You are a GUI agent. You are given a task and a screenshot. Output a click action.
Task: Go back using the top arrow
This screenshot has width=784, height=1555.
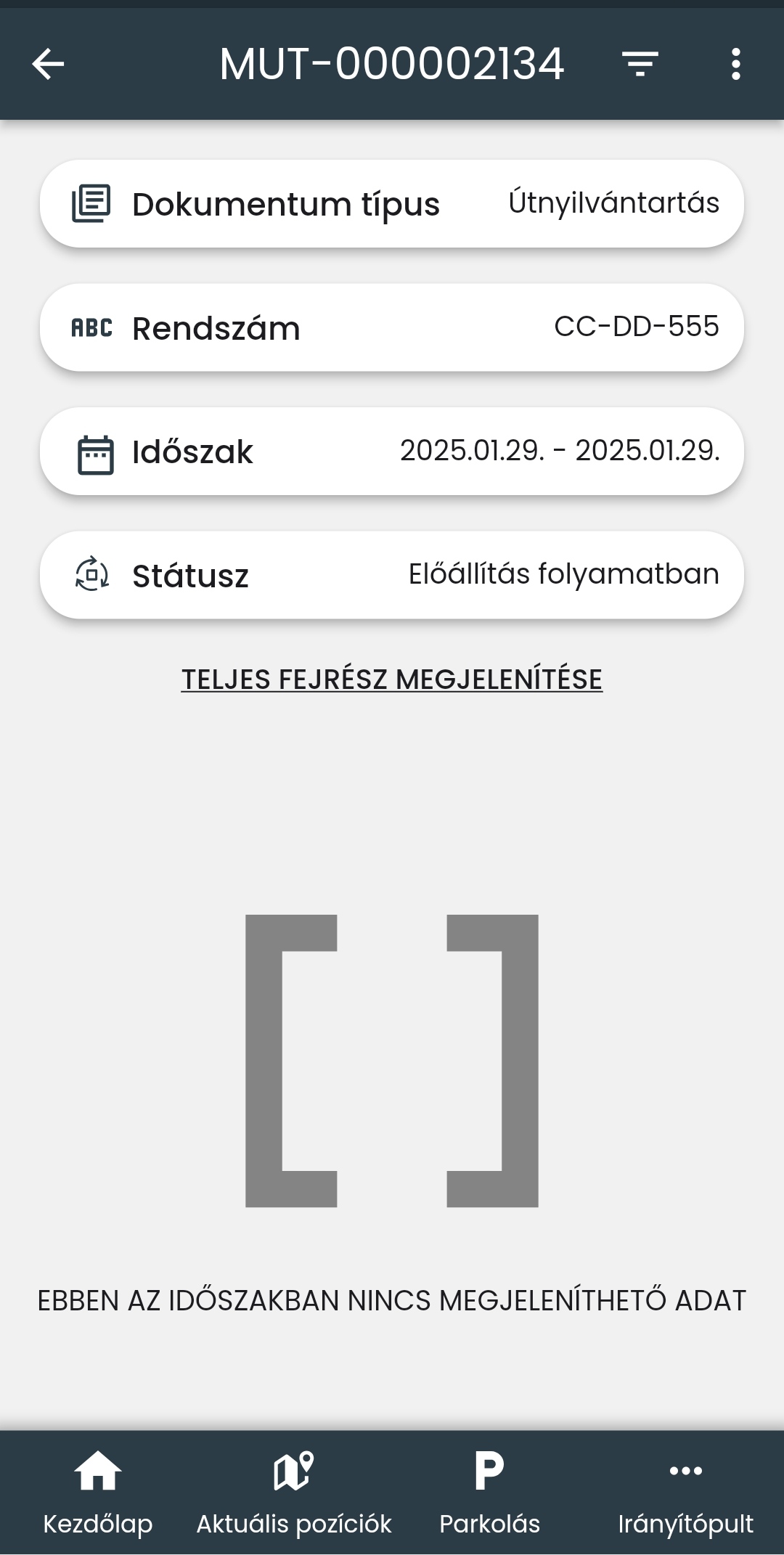coord(49,64)
